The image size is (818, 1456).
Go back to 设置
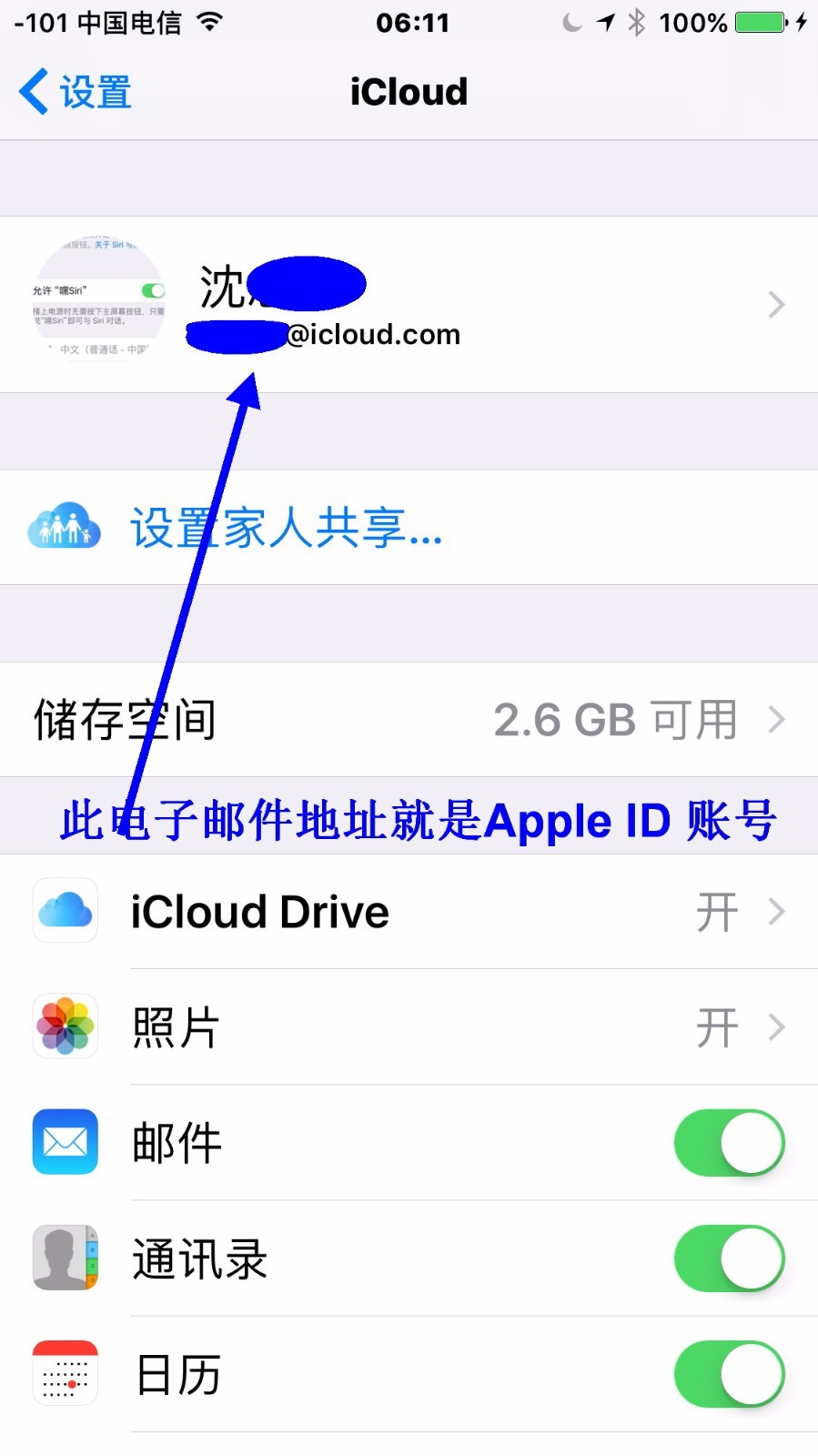point(76,93)
